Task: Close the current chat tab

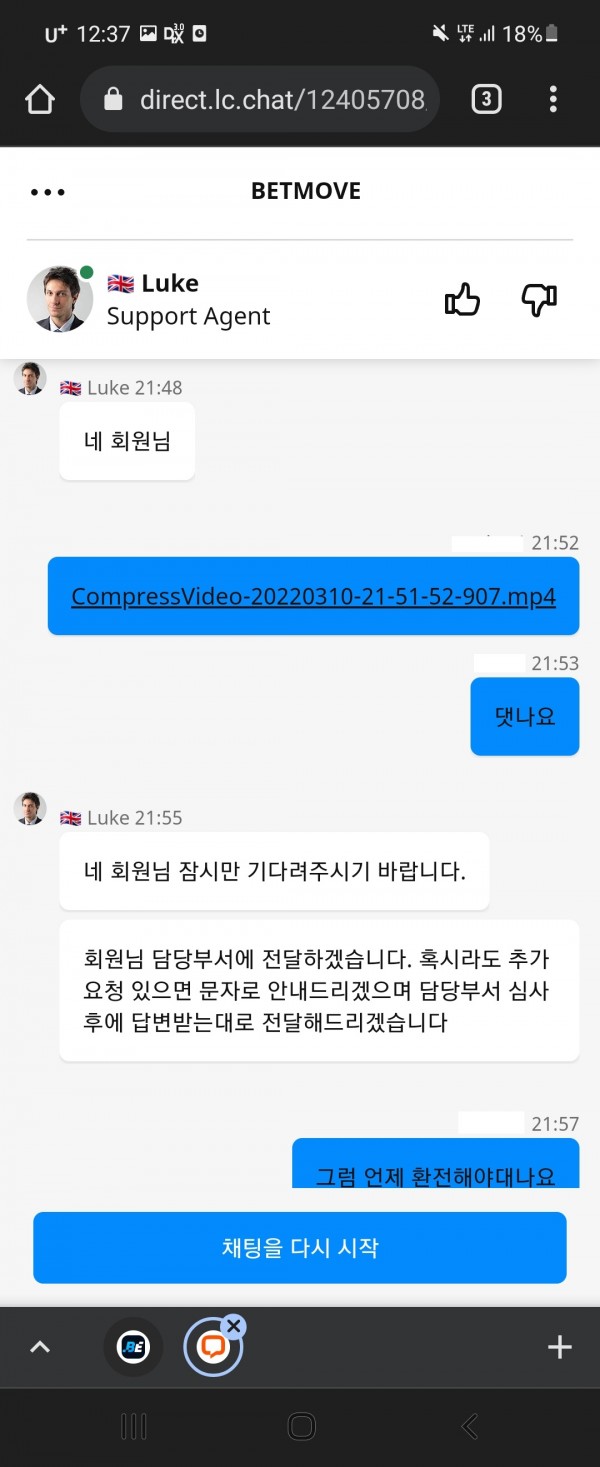Action: (x=234, y=1326)
